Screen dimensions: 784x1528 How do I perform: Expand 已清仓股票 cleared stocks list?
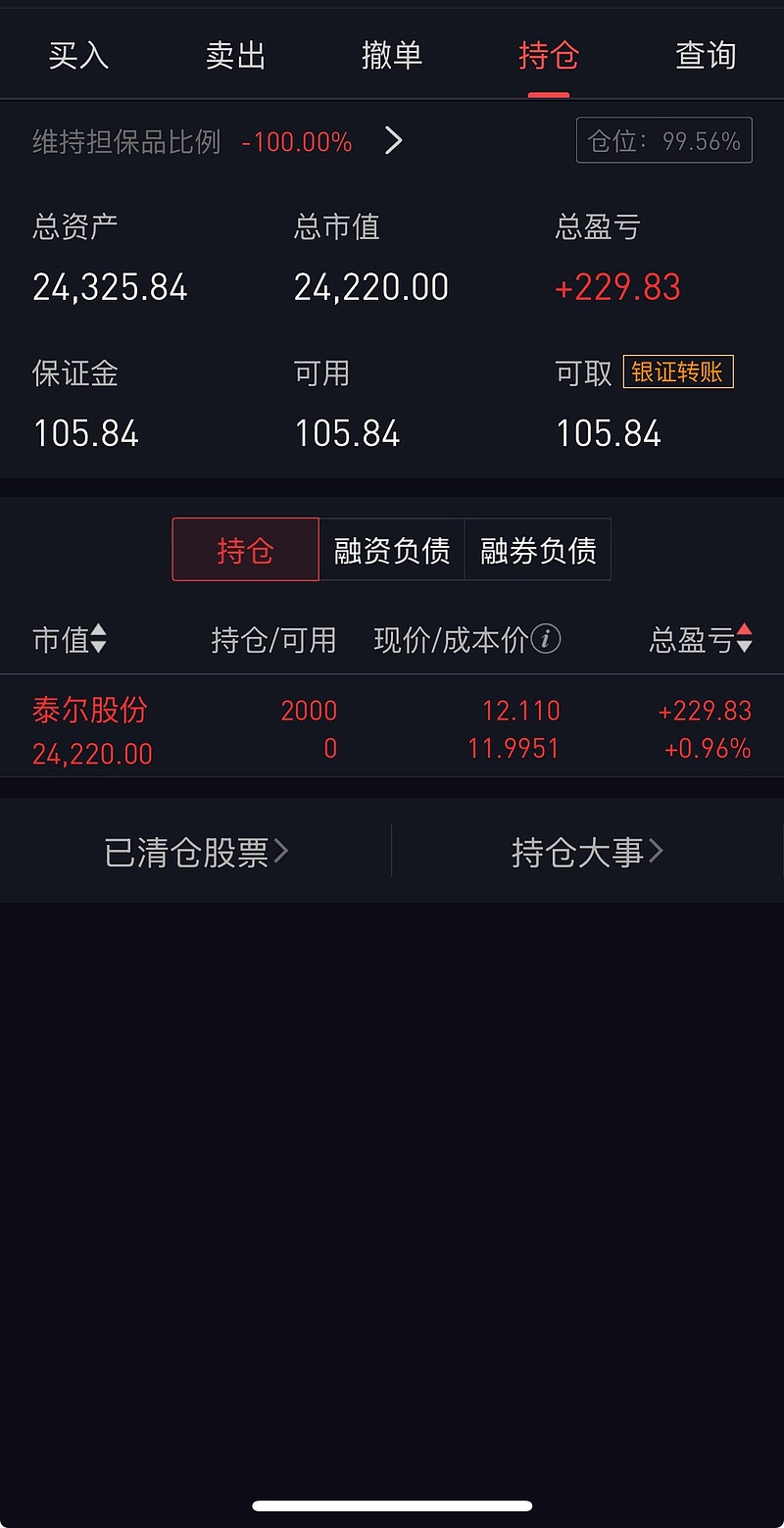pos(196,851)
